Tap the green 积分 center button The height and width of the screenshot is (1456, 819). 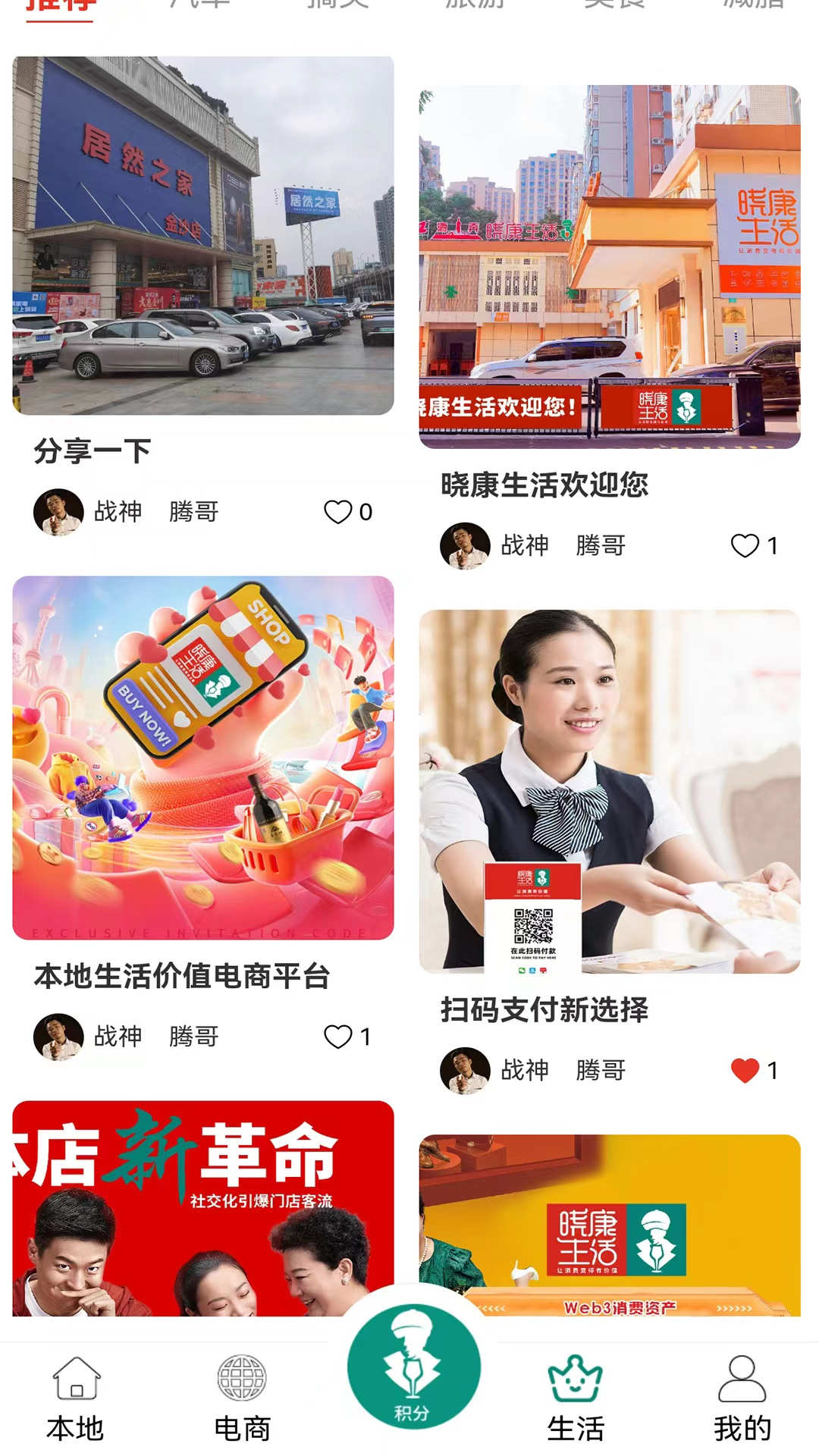point(413,1357)
